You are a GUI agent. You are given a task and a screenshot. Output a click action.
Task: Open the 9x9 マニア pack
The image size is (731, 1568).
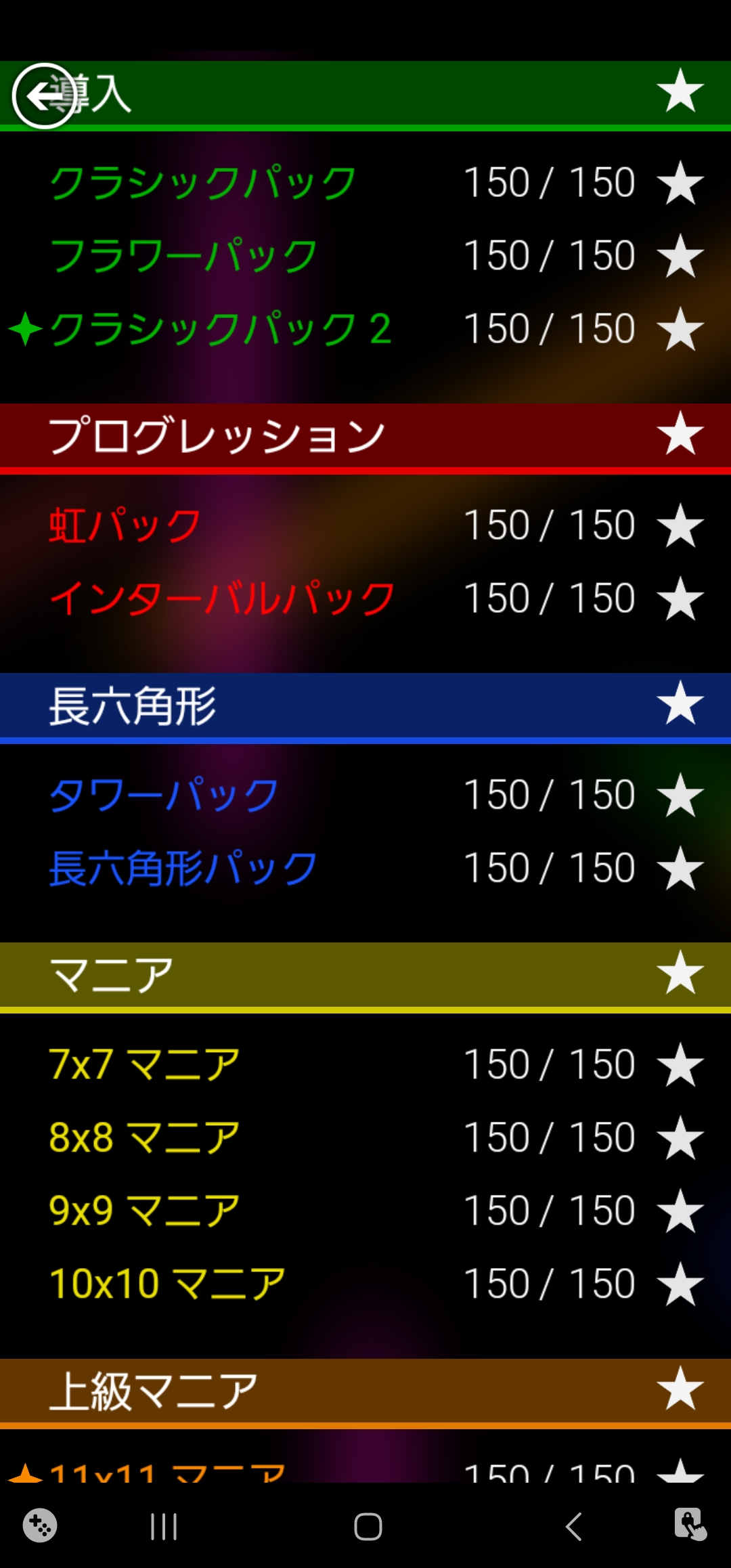[365, 1211]
